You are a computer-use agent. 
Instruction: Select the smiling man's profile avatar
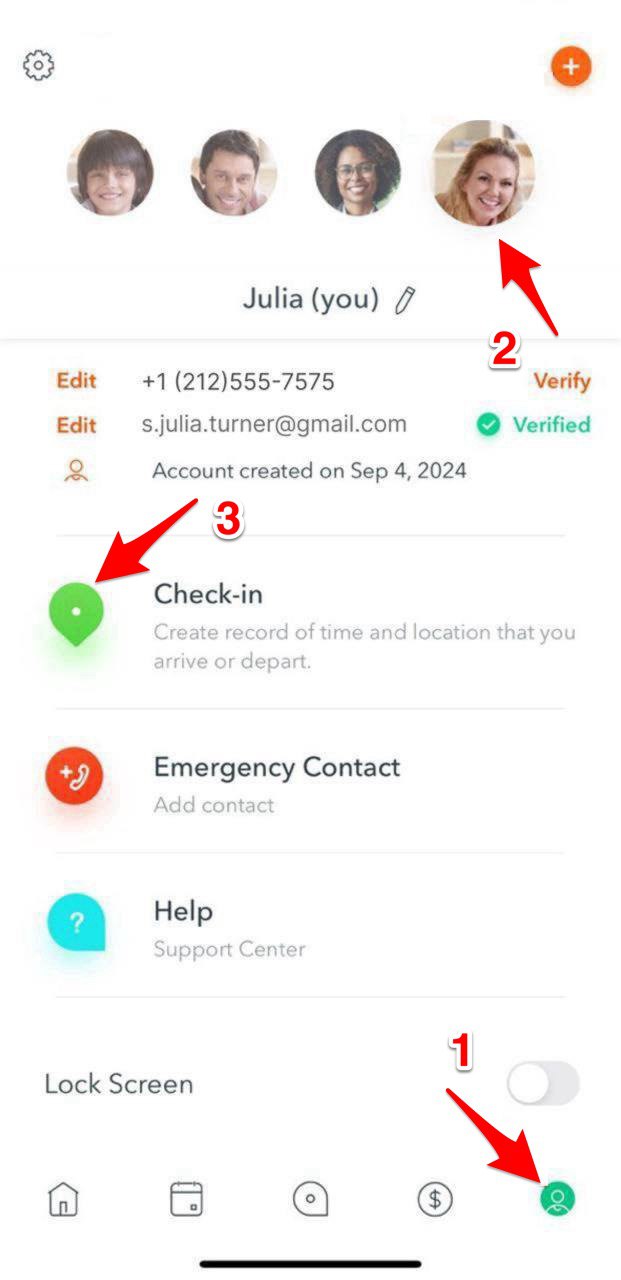click(x=233, y=172)
